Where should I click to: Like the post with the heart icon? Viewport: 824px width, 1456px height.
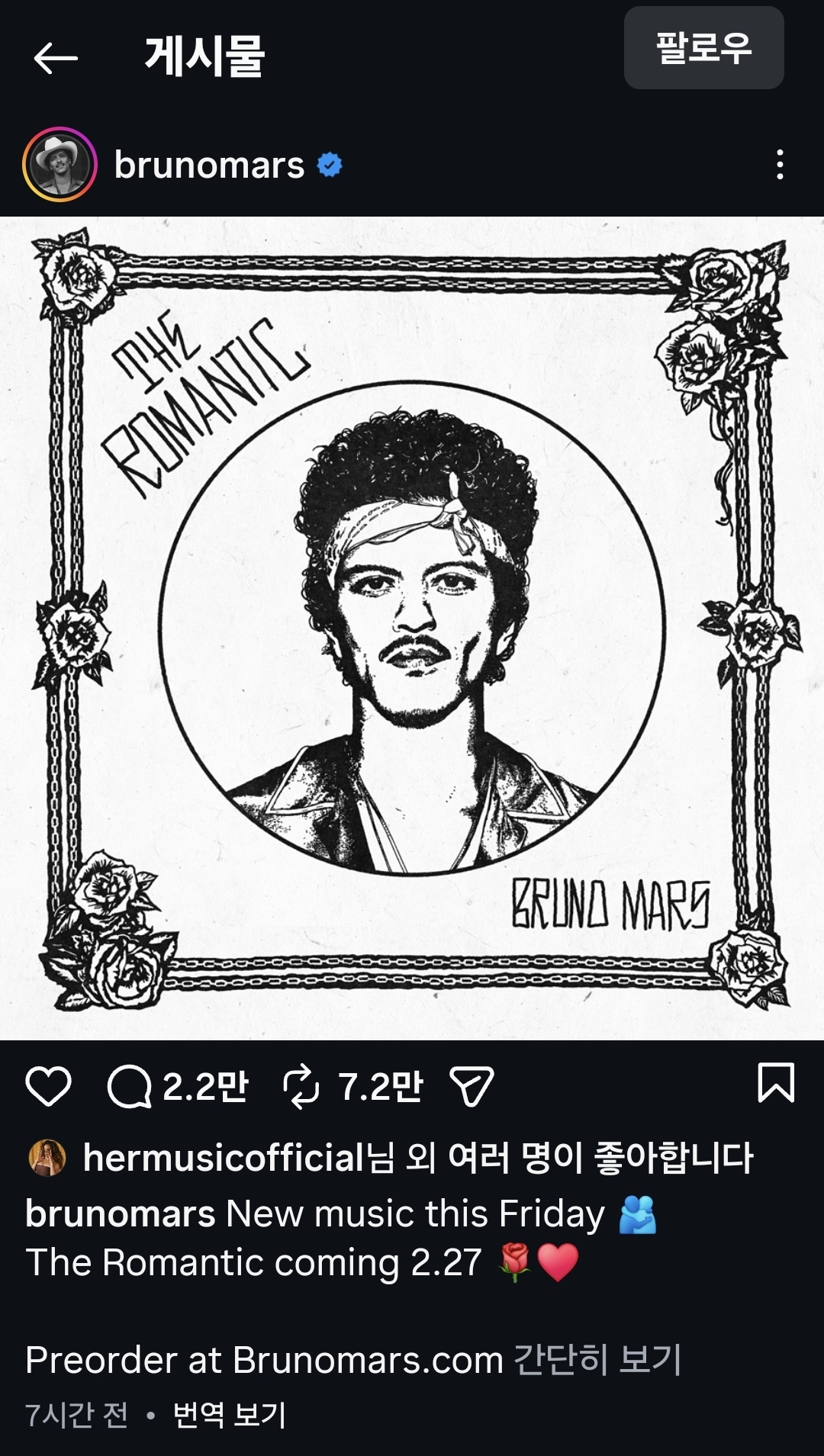tap(48, 1086)
